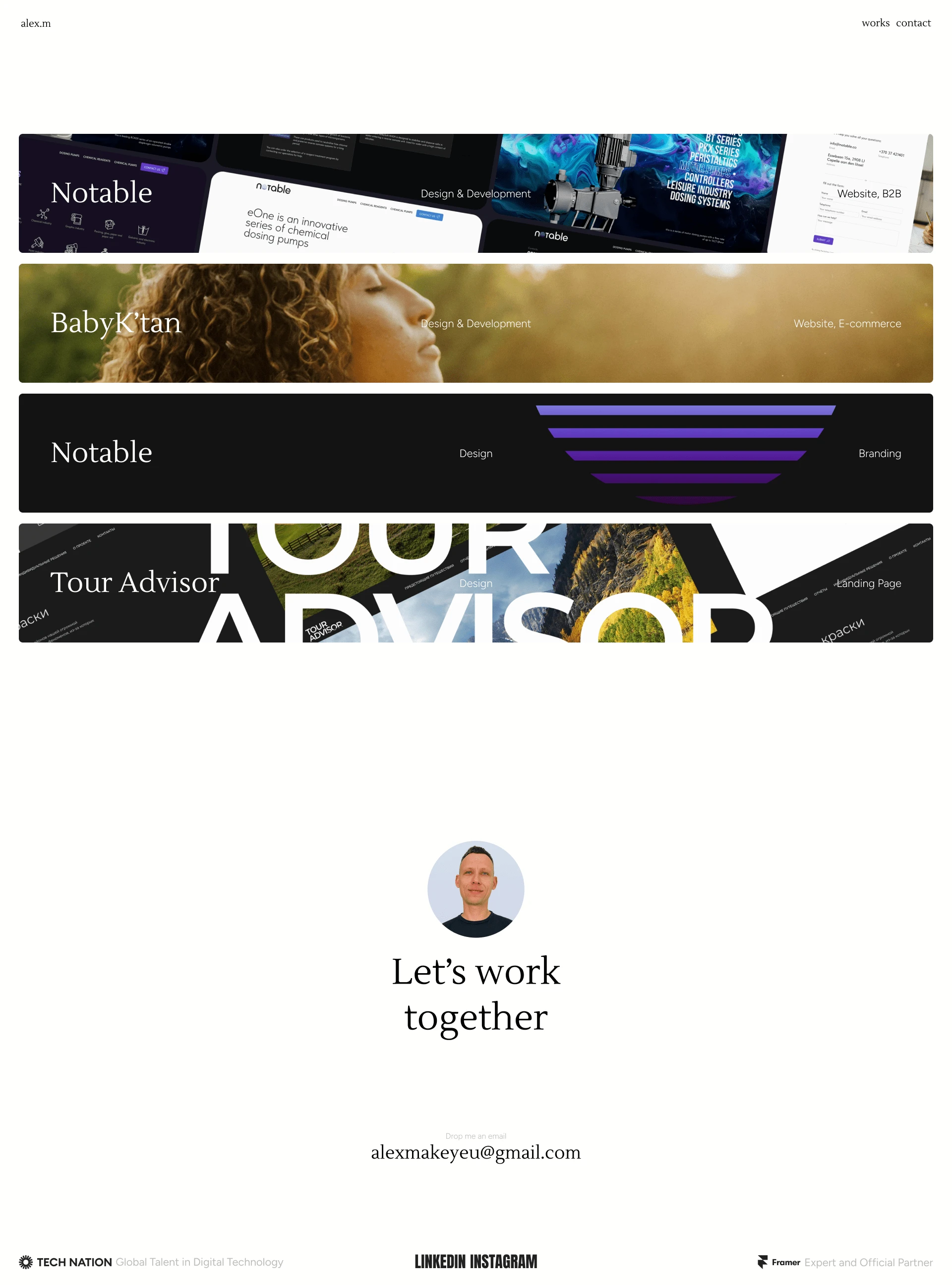Open the BabyK'tan project card
The height and width of the screenshot is (1285, 952).
(x=476, y=323)
